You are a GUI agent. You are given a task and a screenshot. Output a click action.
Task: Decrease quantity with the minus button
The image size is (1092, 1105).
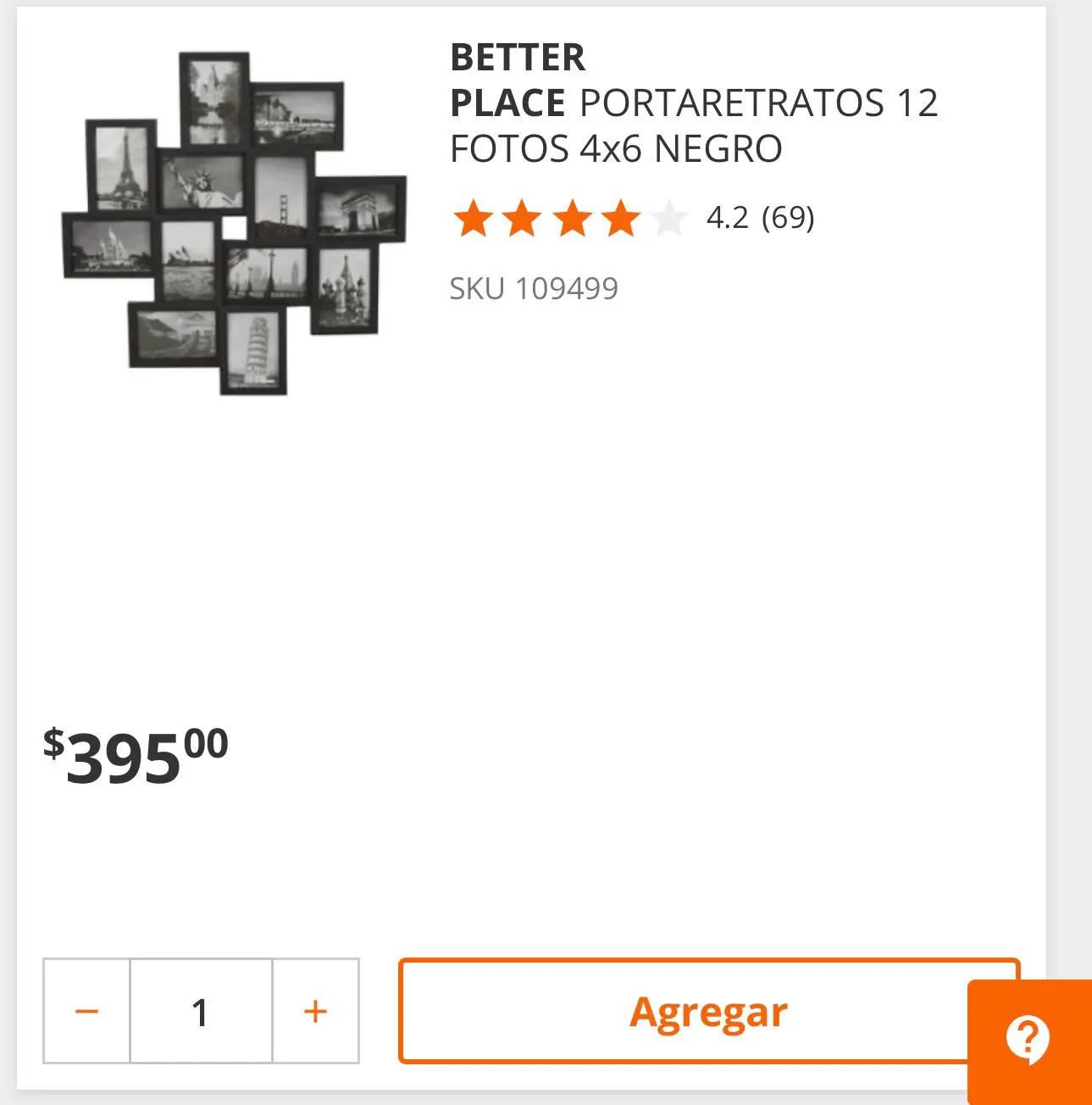pos(86,1011)
